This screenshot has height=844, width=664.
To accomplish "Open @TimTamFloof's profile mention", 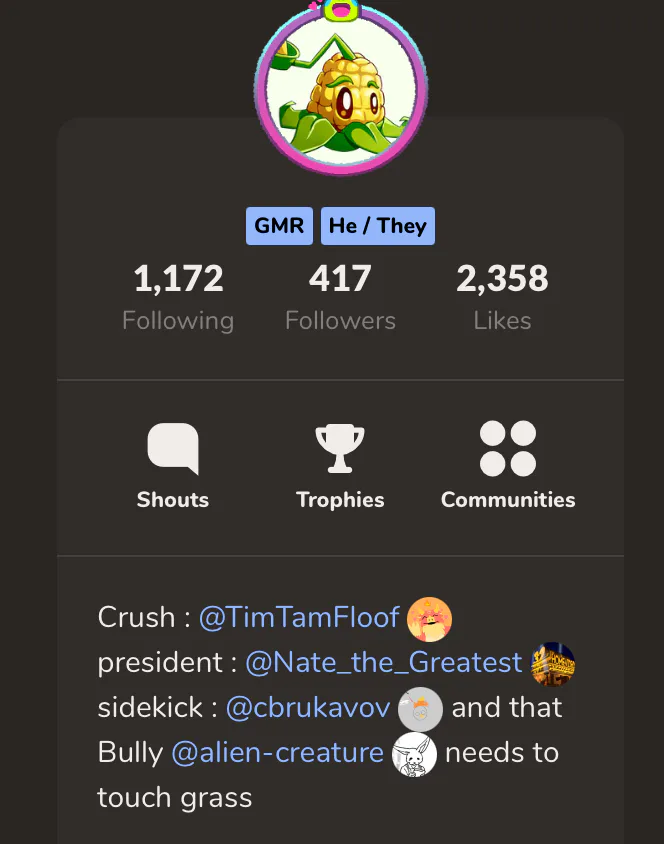I will tap(299, 617).
